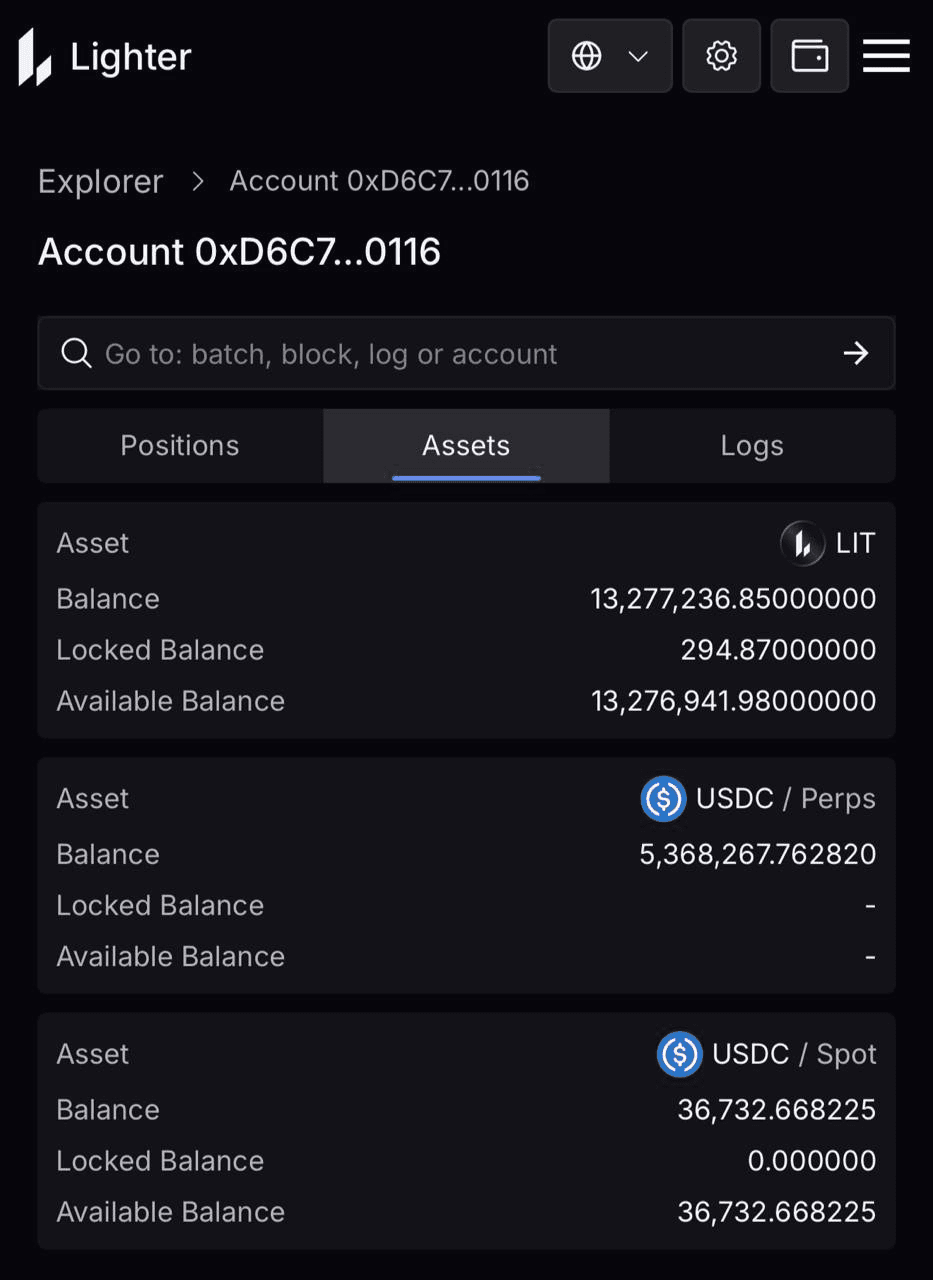933x1280 pixels.
Task: Select the Assets tab
Action: [x=466, y=446]
